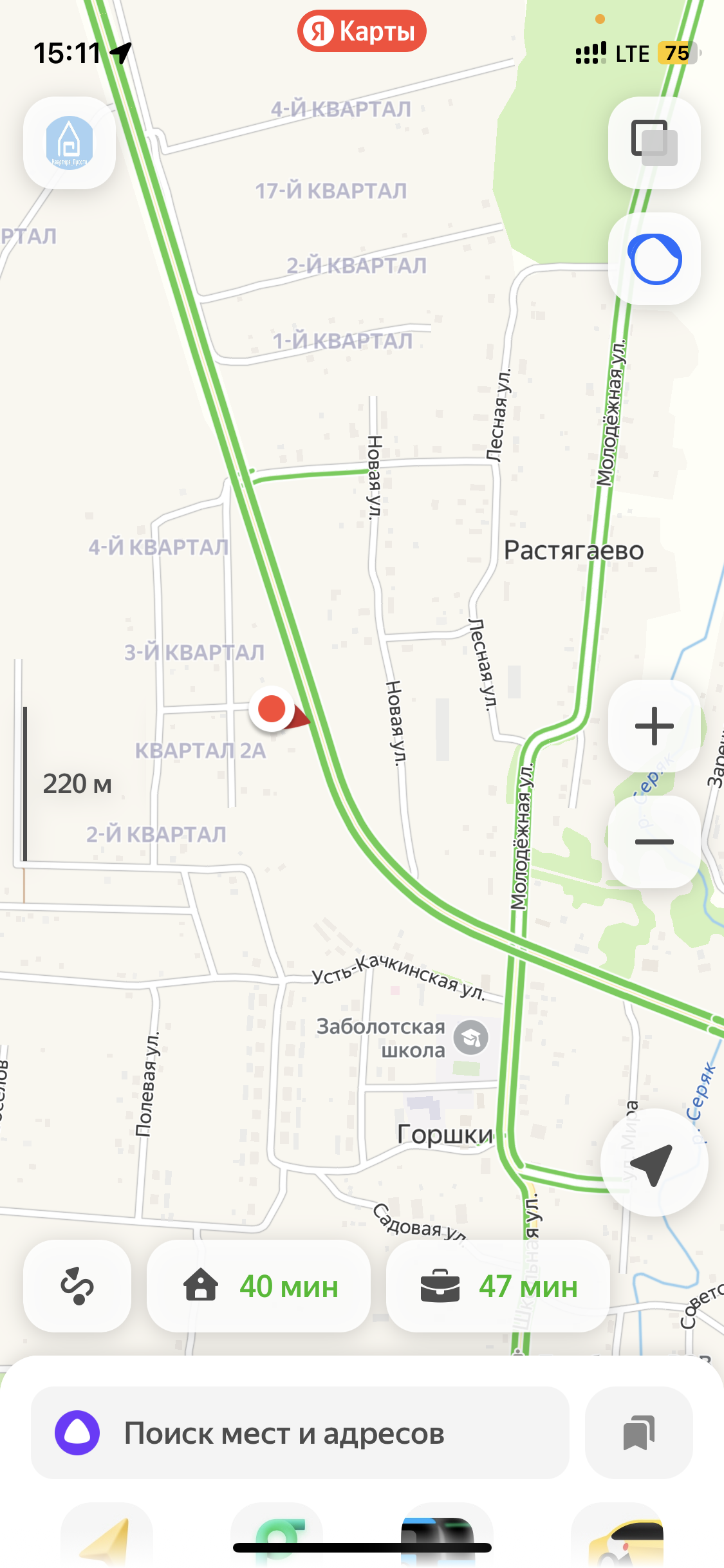
Task: Zoom in with the plus button
Action: [654, 726]
